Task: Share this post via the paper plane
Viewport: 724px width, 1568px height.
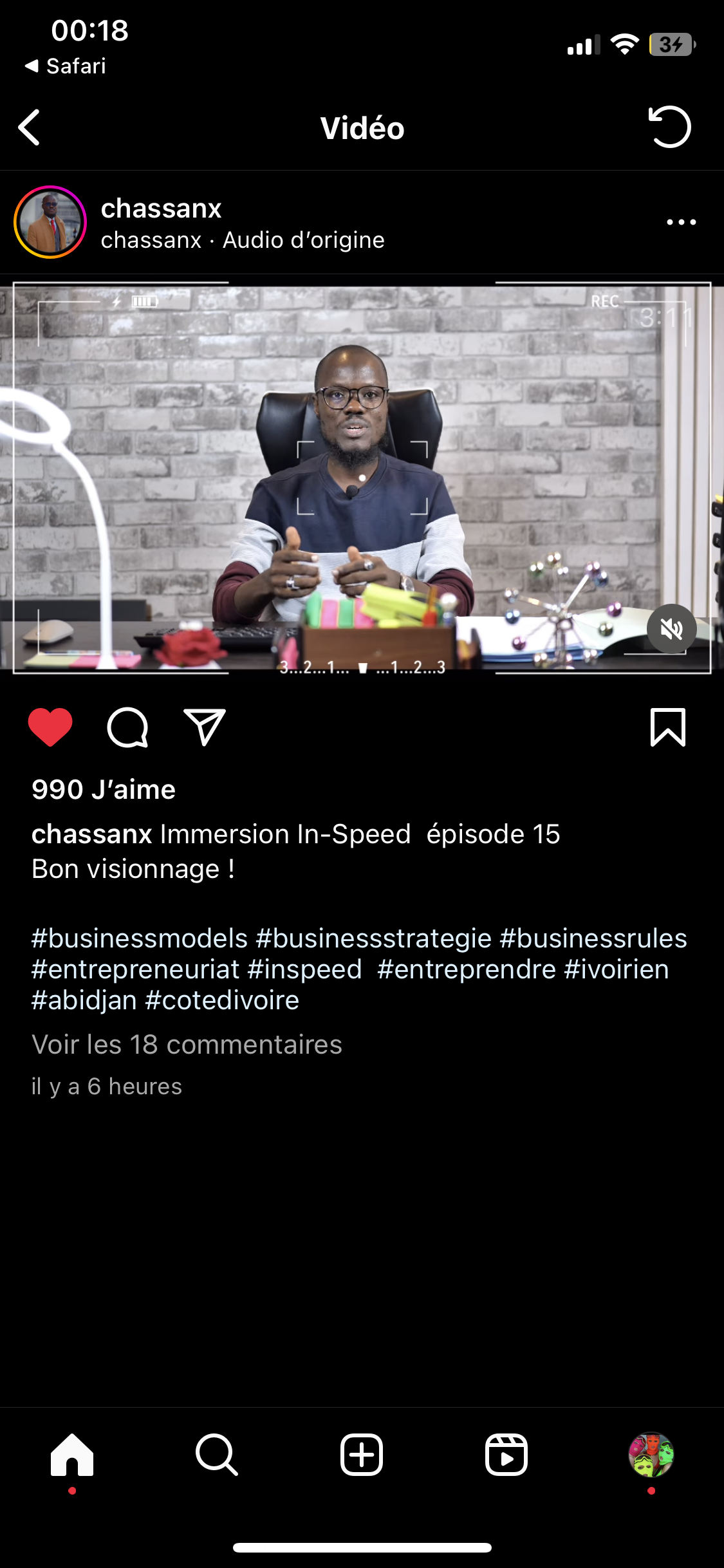Action: (x=205, y=727)
